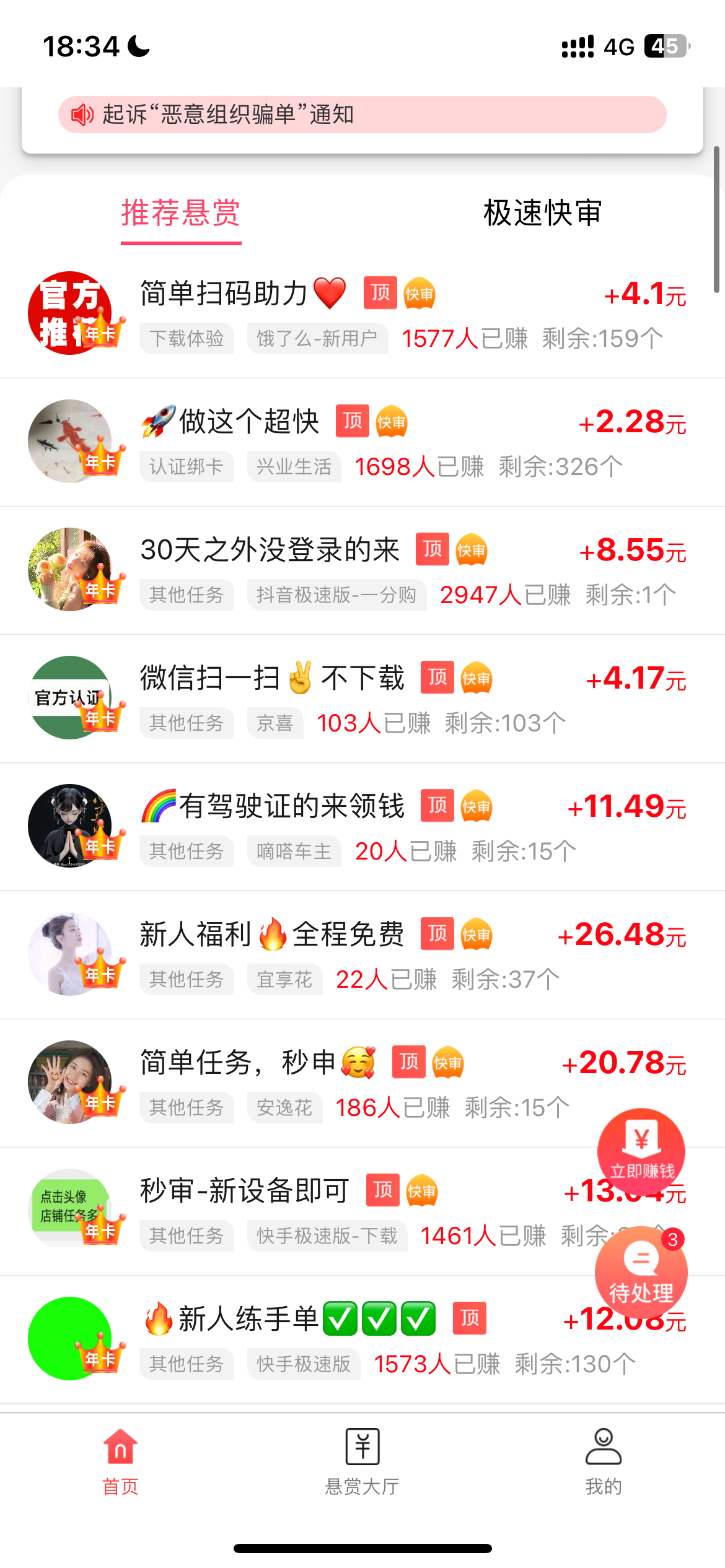Open the 做这个超快 task

click(248, 422)
